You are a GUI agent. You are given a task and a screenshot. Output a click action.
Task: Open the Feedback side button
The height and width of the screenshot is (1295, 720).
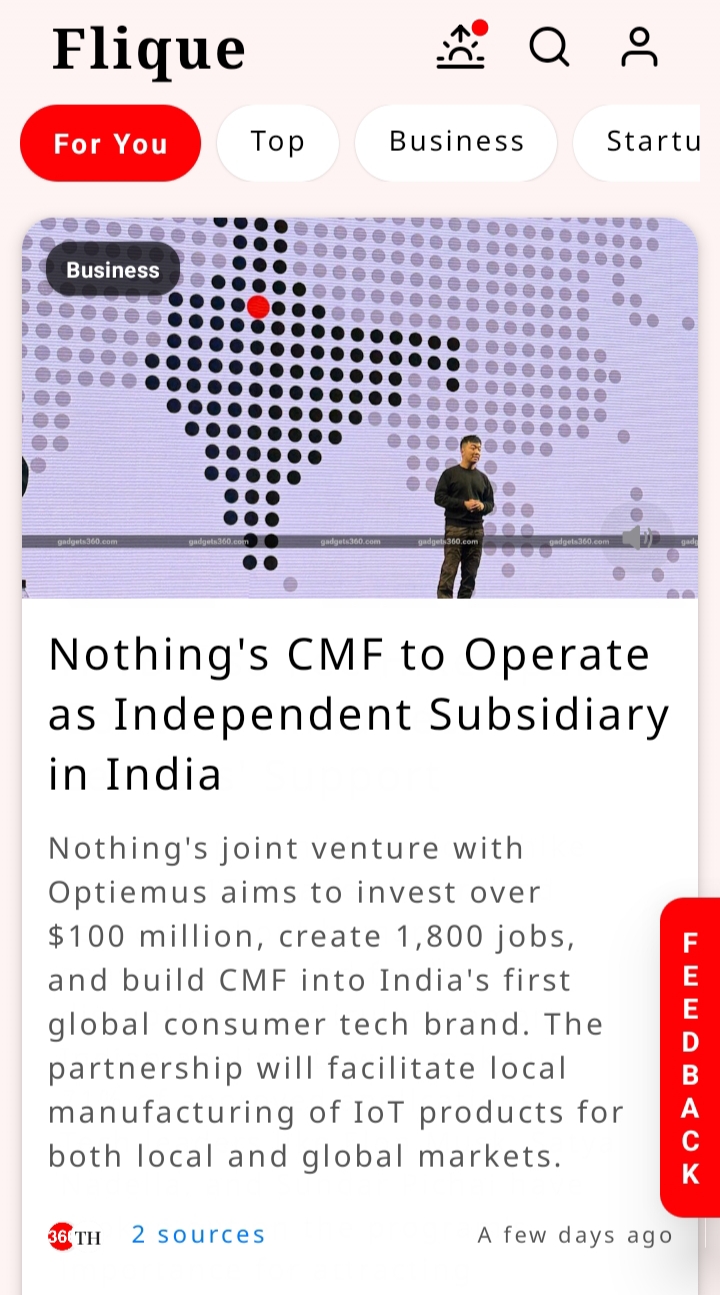(690, 1057)
